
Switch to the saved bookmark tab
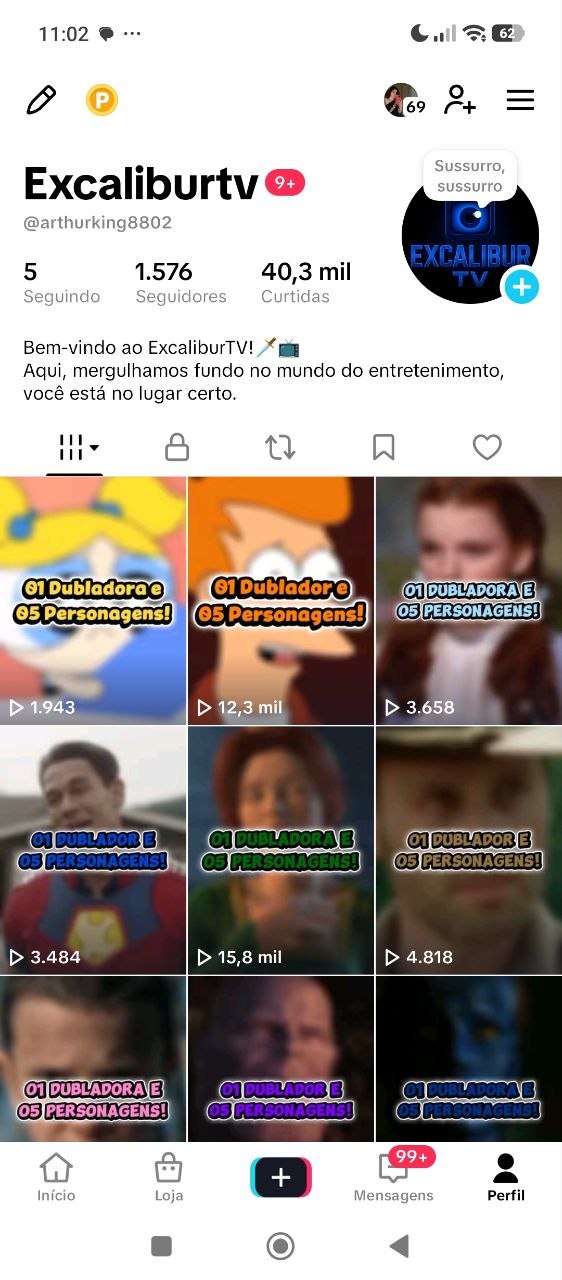383,447
